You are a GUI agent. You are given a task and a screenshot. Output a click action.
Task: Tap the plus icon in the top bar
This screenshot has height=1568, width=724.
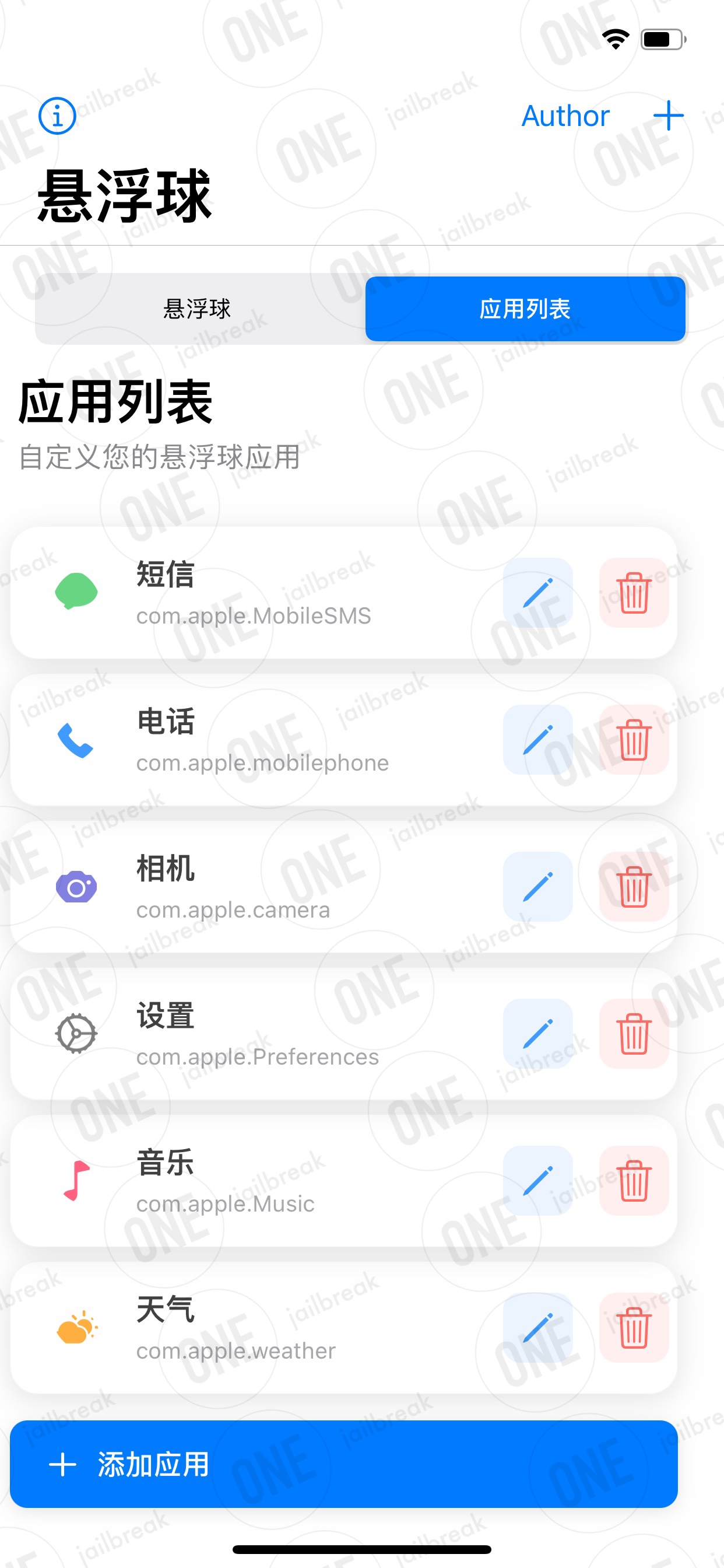pos(668,116)
